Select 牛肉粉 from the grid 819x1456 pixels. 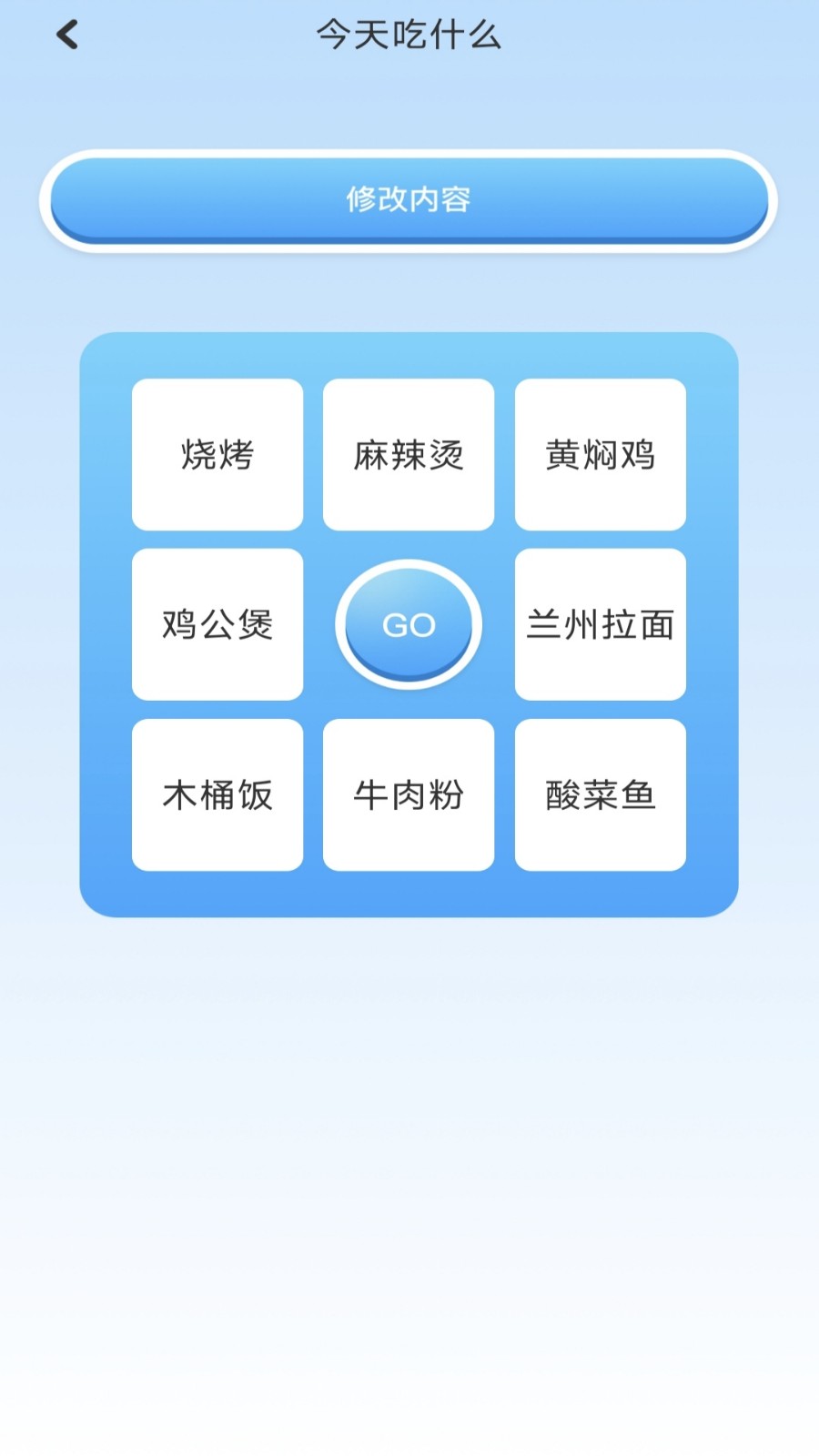[409, 794]
